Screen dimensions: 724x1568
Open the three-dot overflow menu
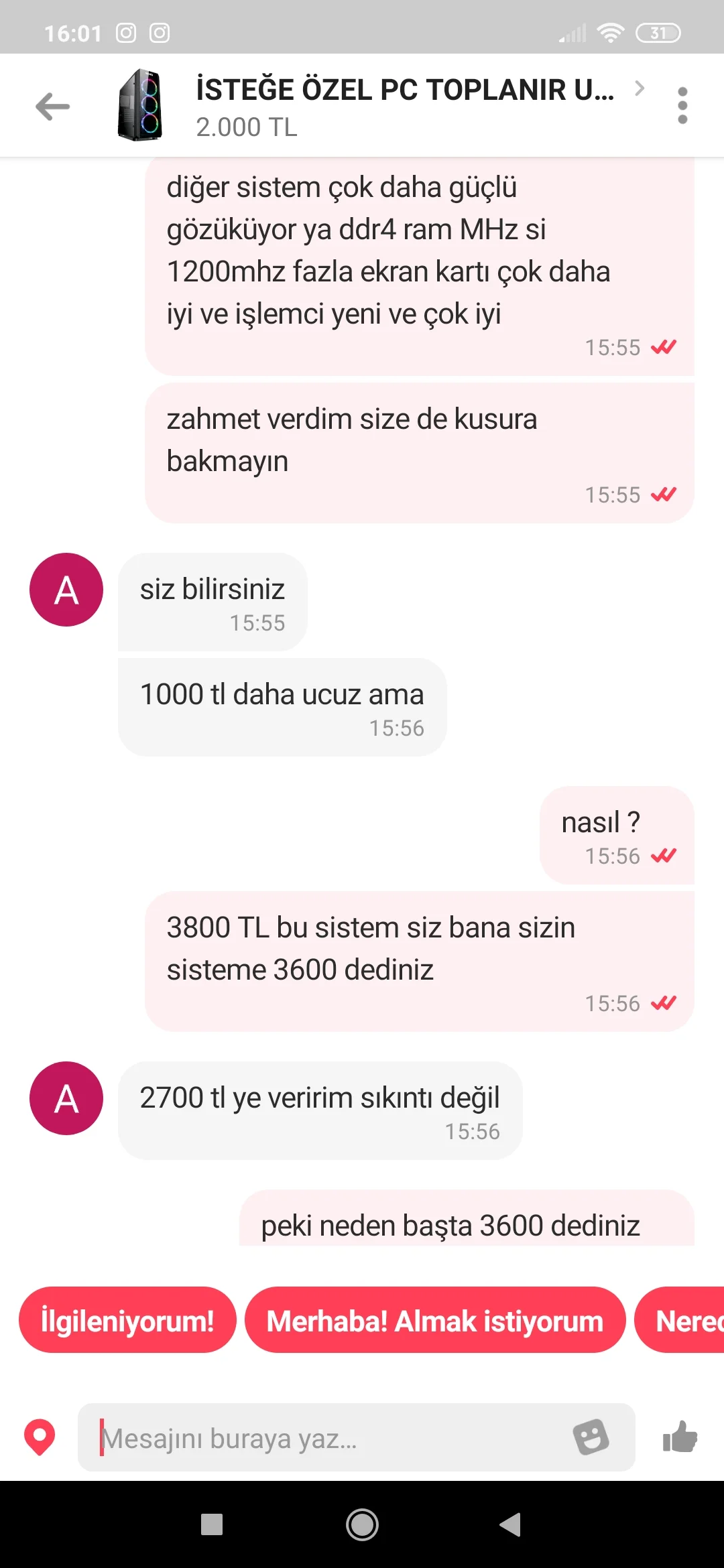pos(682,106)
